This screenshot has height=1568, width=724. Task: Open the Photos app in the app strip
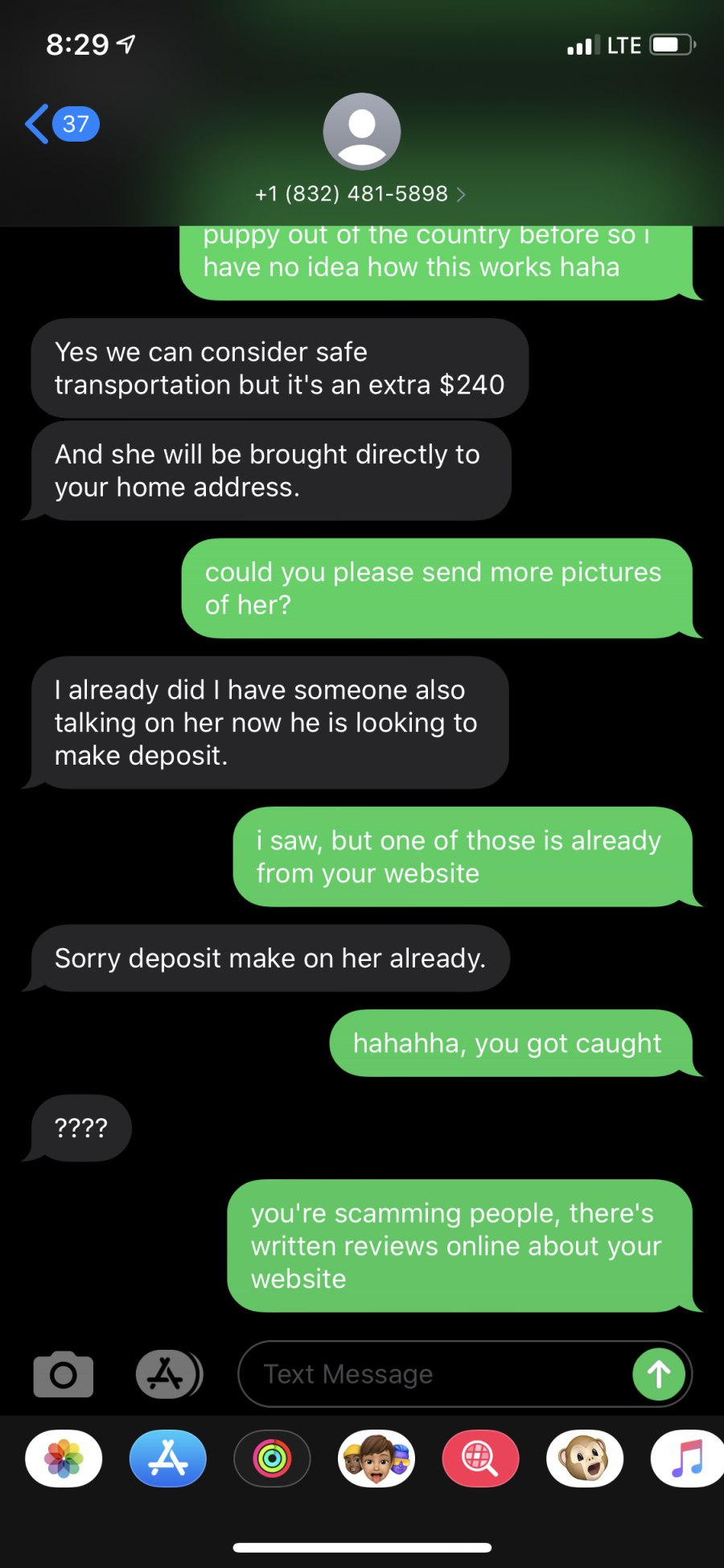[64, 1459]
